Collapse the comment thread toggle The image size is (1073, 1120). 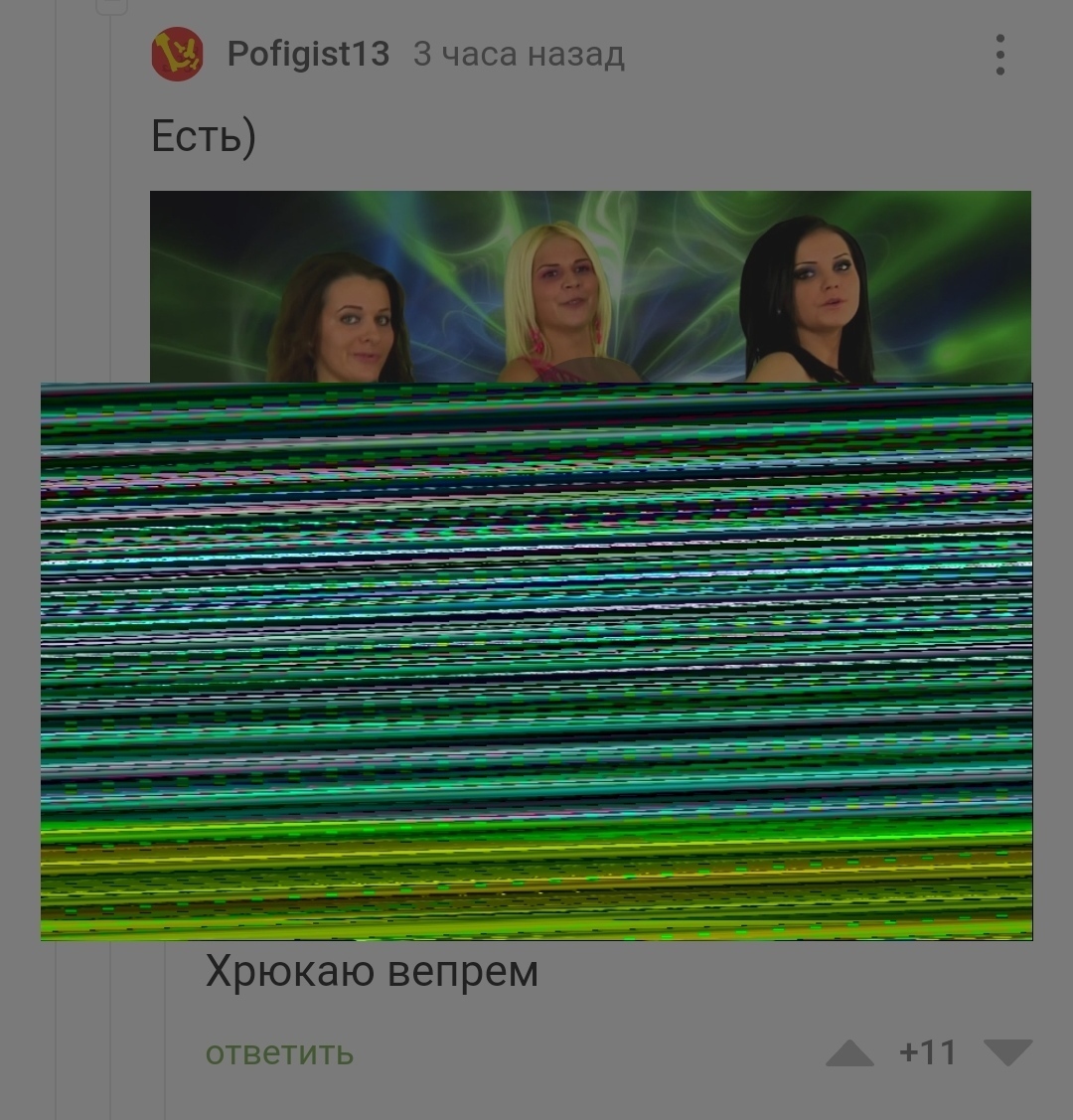click(x=113, y=5)
